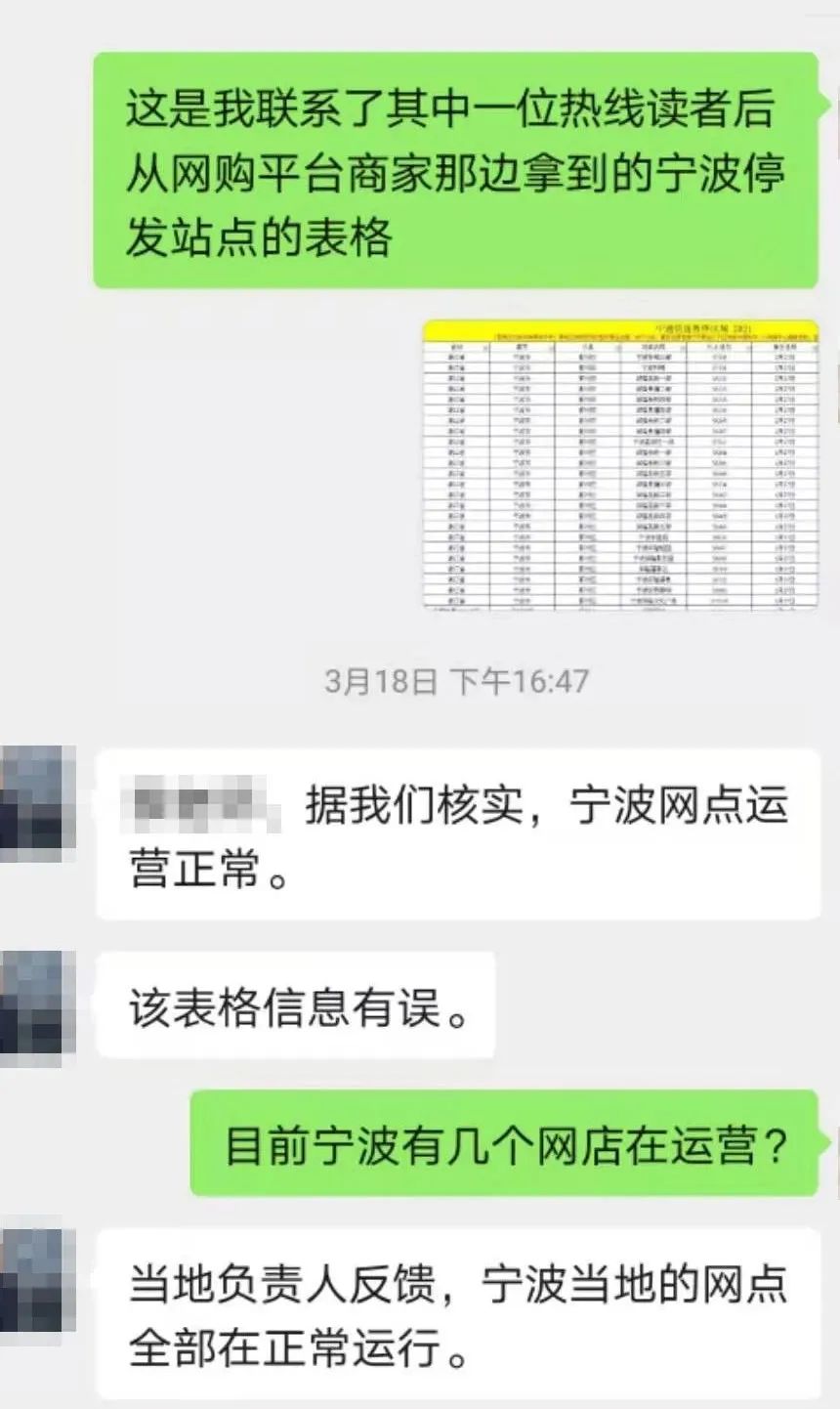
Task: View profile avatar next to 该表格信息有误
Action: tap(38, 1006)
